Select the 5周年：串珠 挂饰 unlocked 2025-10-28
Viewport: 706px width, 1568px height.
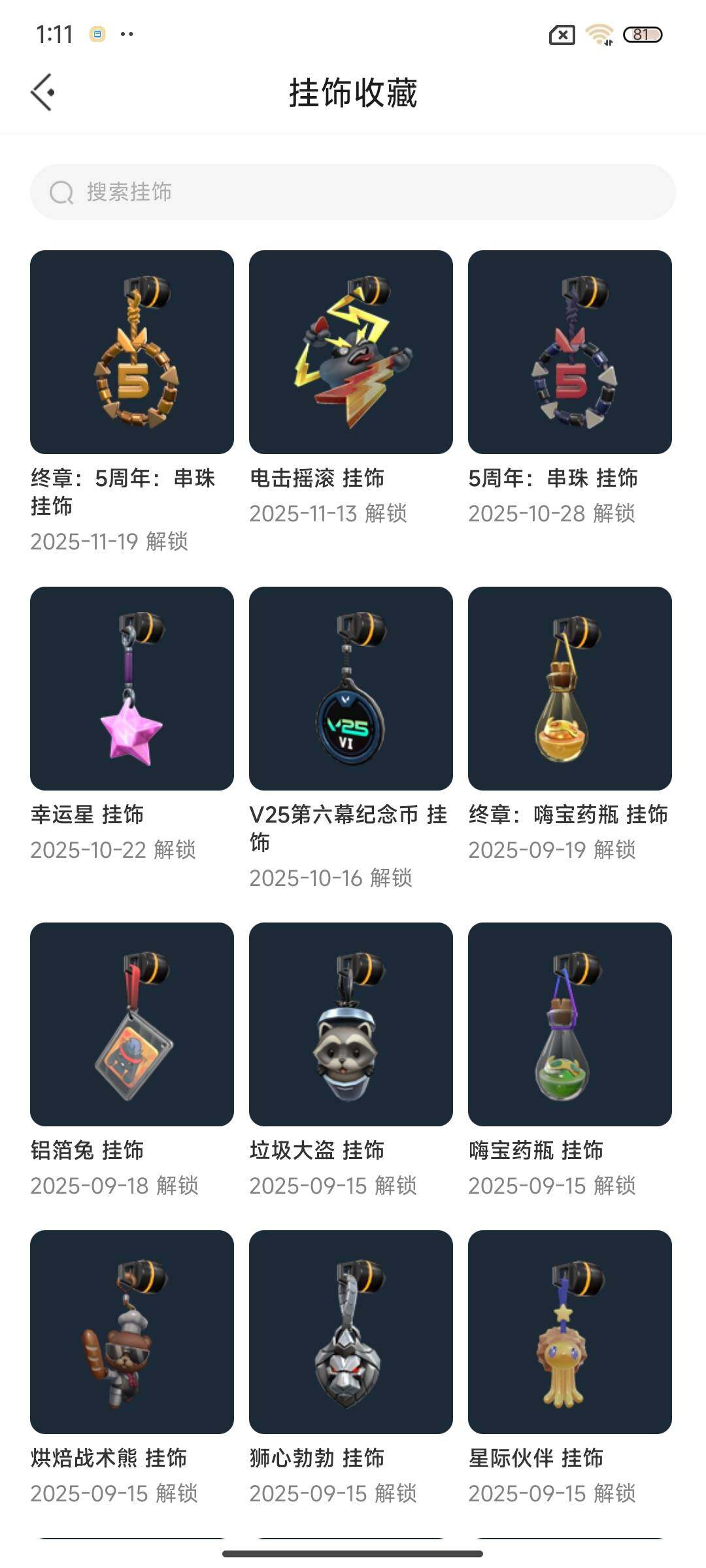tap(570, 352)
